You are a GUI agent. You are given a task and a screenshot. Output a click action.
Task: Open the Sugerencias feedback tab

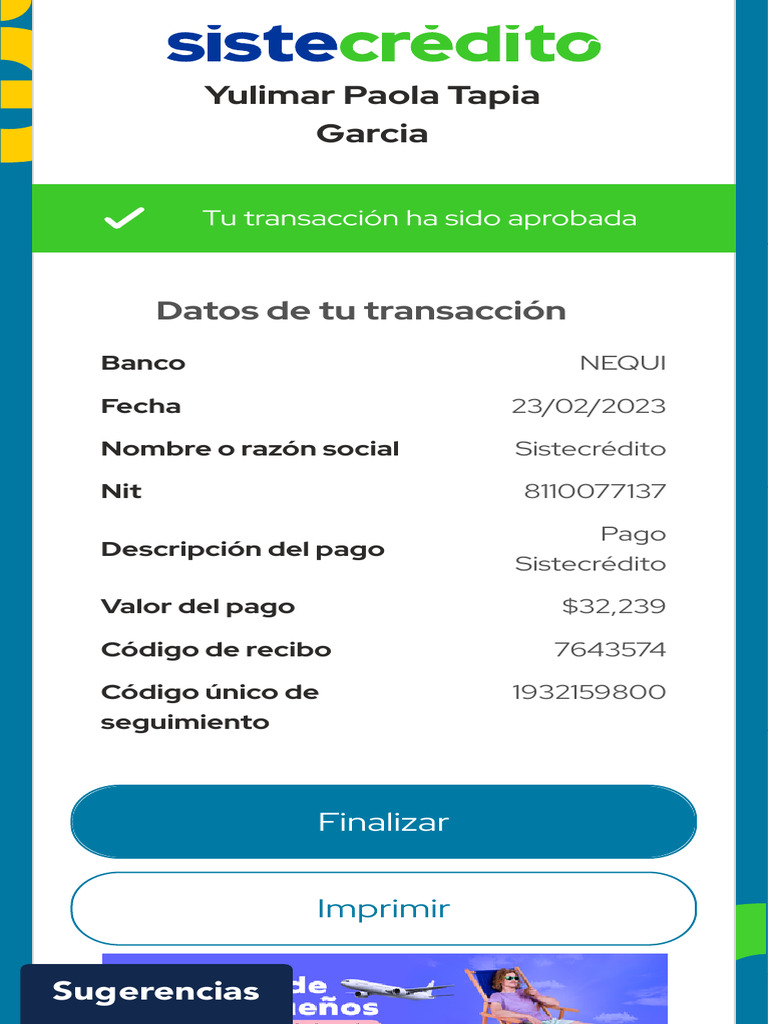coord(156,993)
